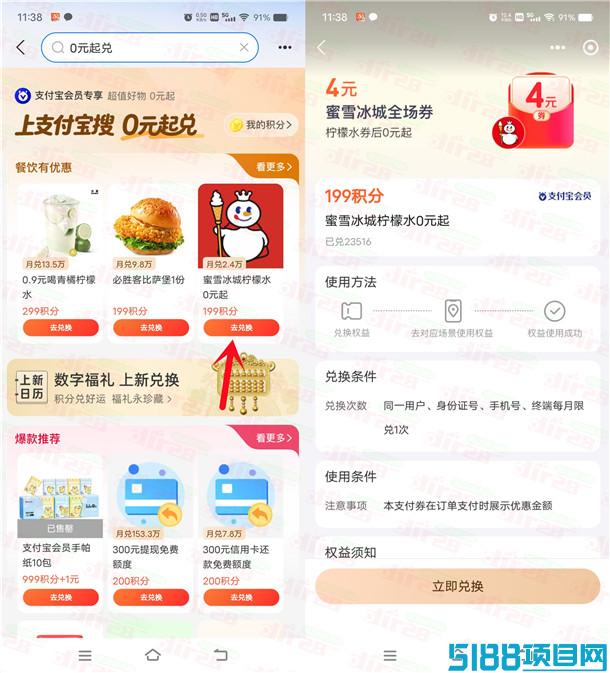Screen dimensions: 610x673
Task: Go back from the 蜜雪冰城全场券 detail page
Action: coord(321,47)
